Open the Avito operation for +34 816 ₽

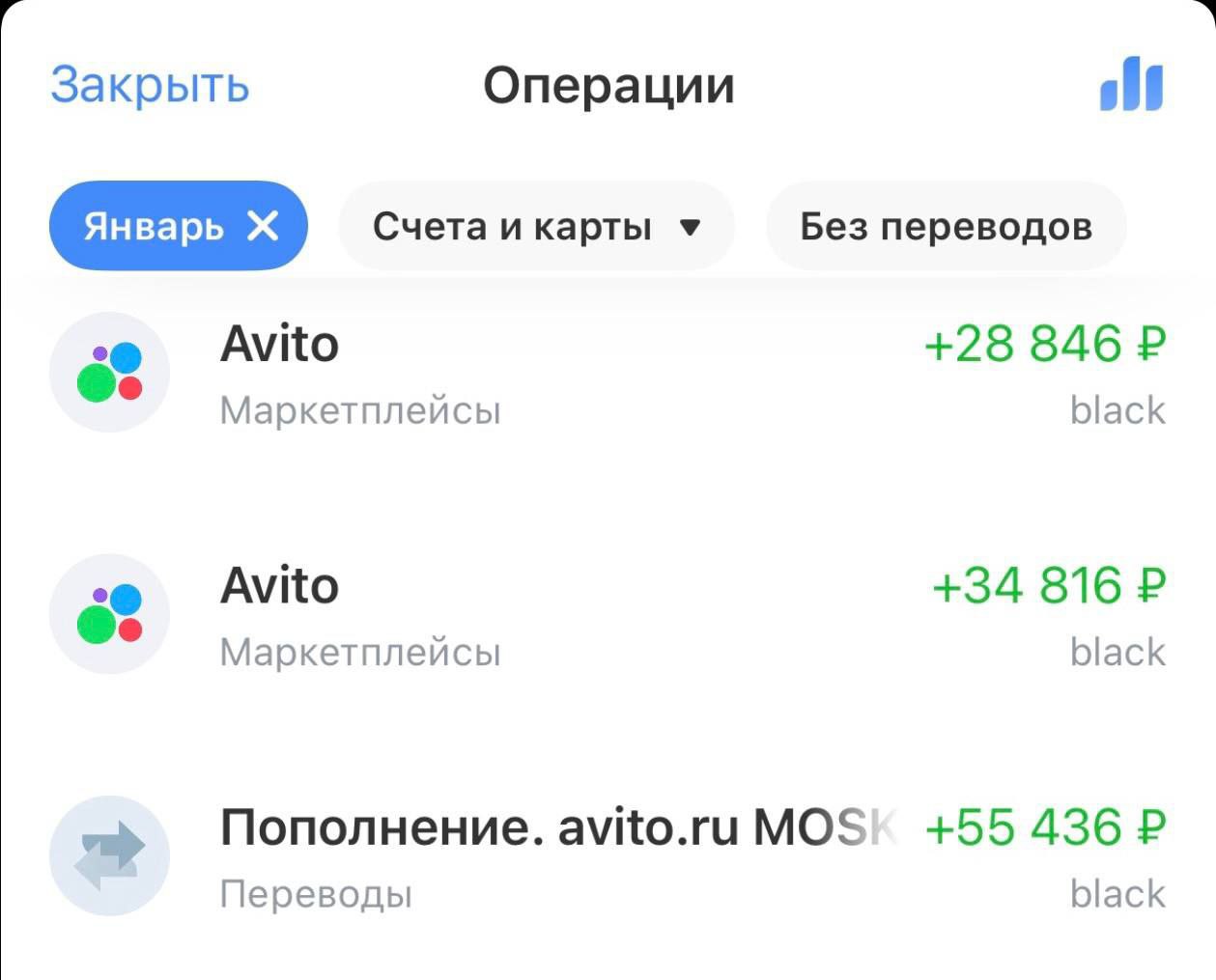[x=608, y=614]
